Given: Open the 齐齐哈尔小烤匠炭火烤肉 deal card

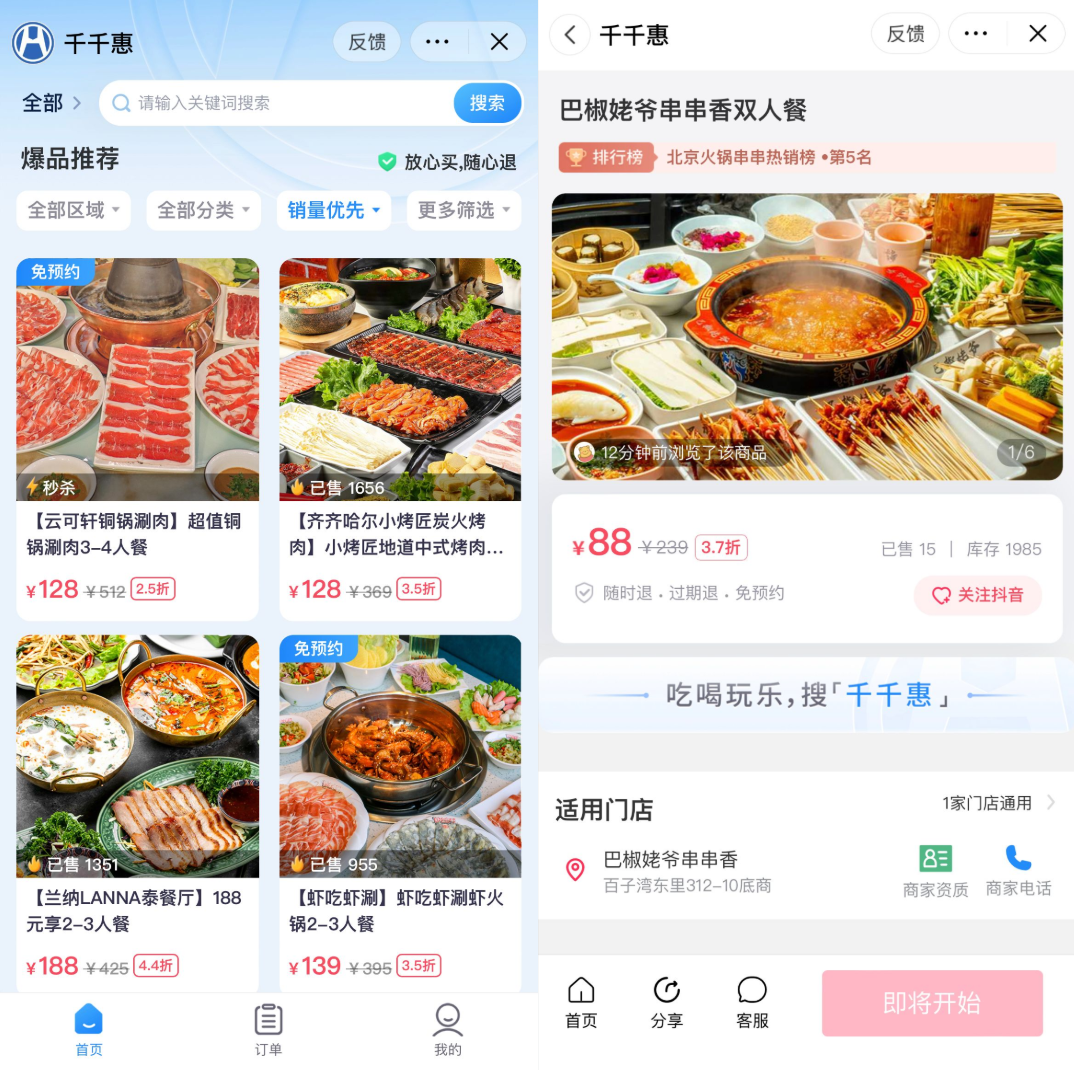Looking at the screenshot, I should tap(400, 438).
